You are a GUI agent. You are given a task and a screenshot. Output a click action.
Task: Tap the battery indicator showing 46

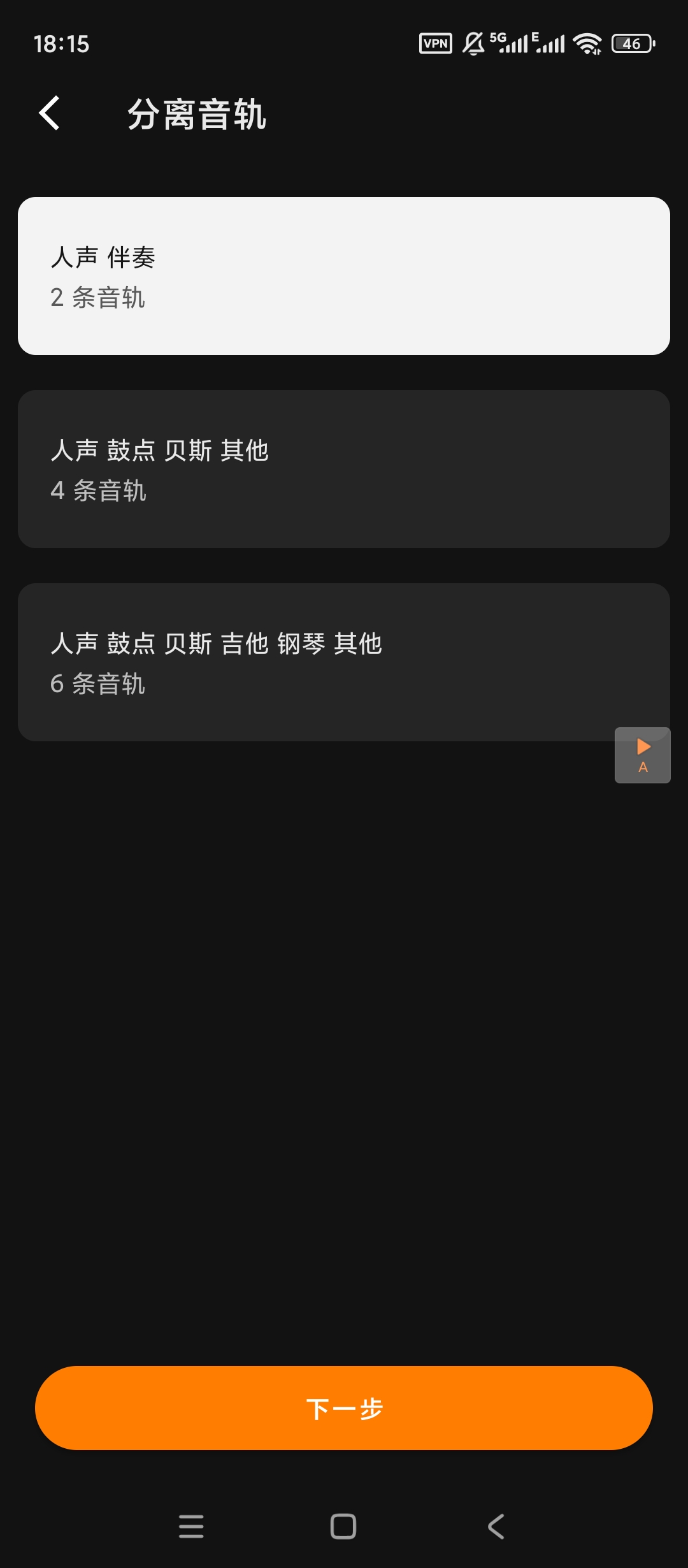click(x=633, y=42)
